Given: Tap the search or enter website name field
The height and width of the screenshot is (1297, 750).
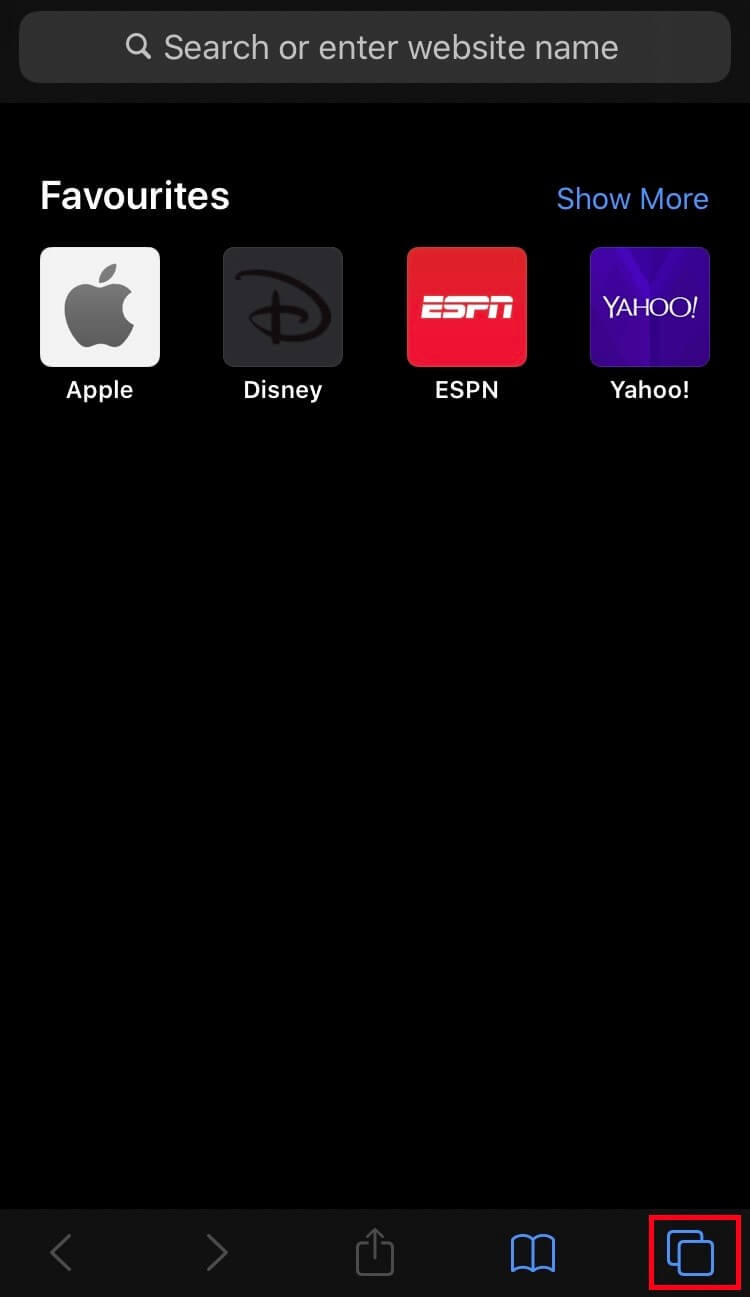Looking at the screenshot, I should coord(375,47).
